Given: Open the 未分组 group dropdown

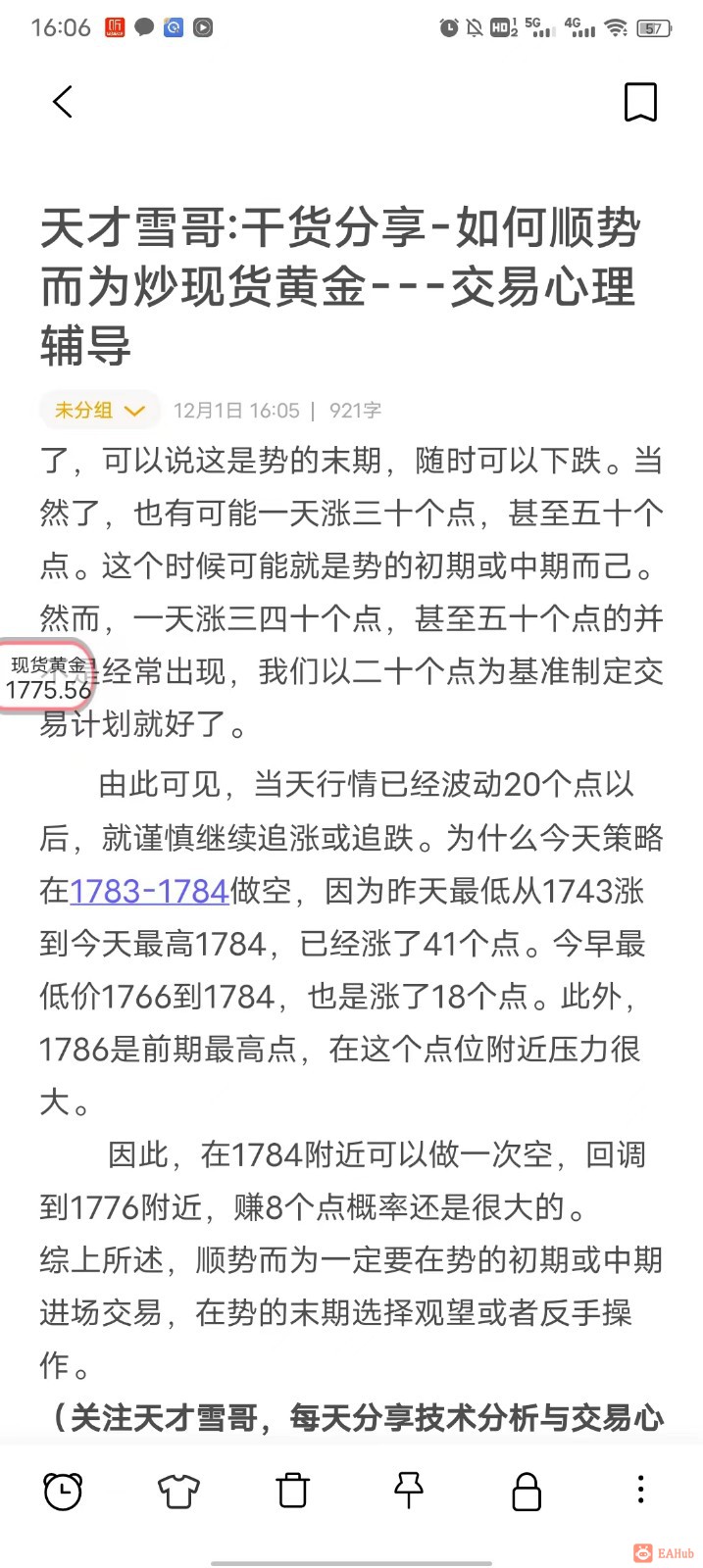Looking at the screenshot, I should coord(99,411).
